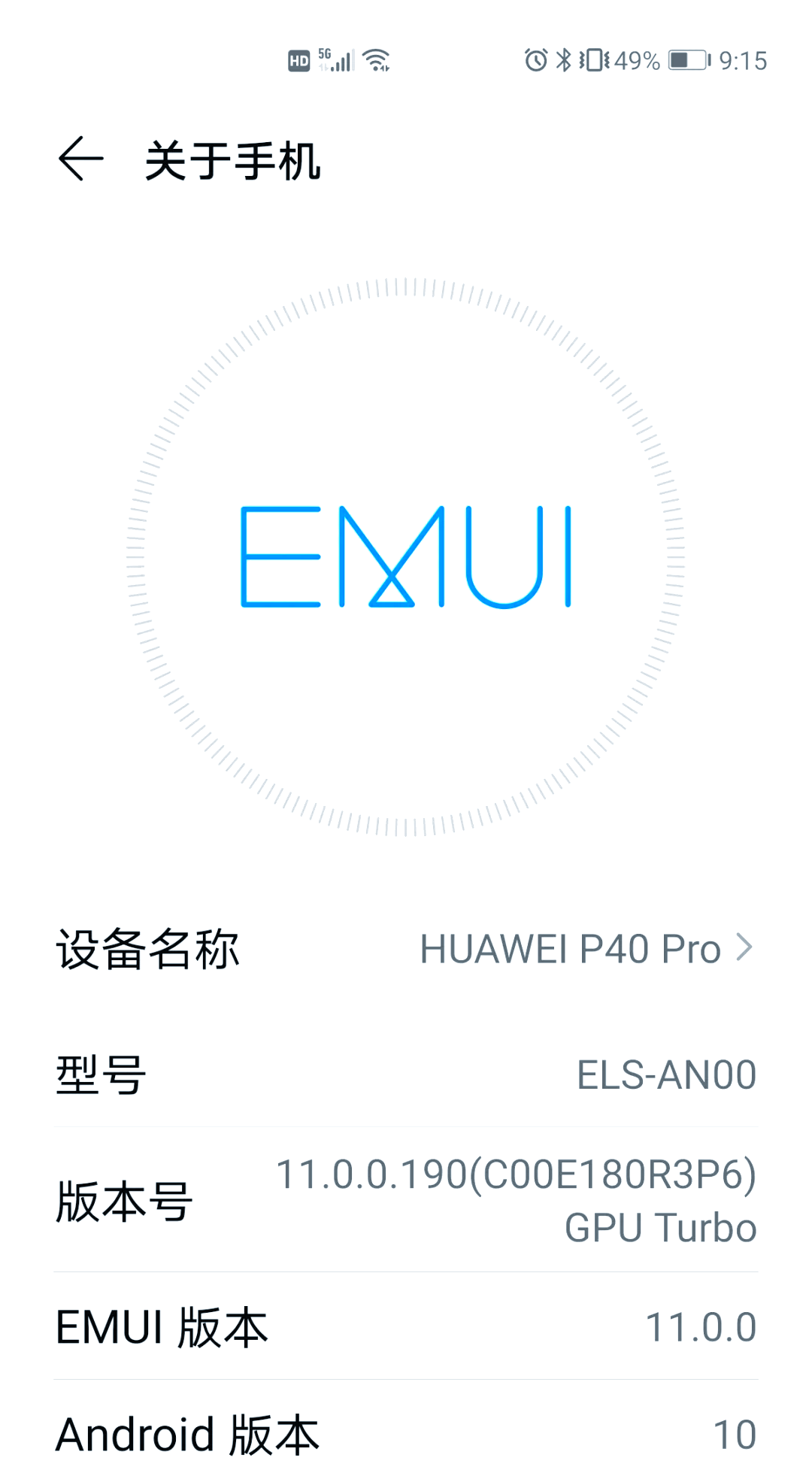The image size is (812, 1479).
Task: Tap the EMUI 版本 row
Action: pos(406,1326)
